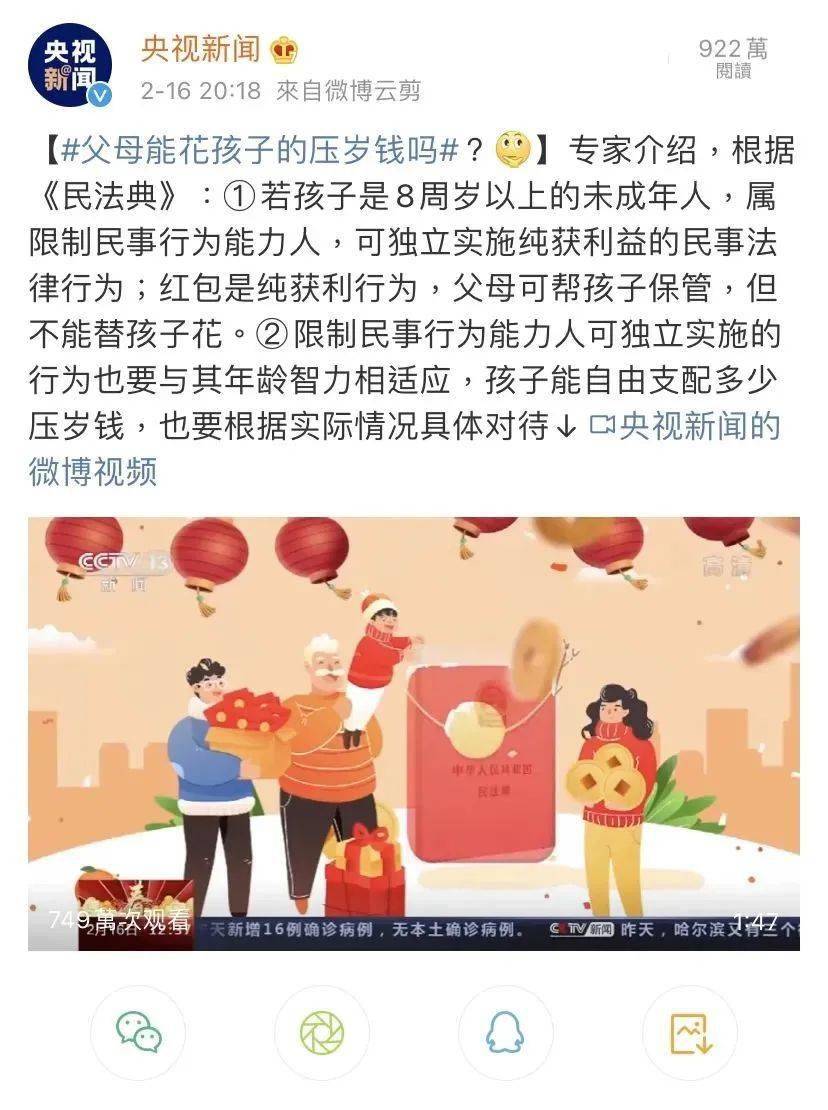Share post to WeChat Moments
This screenshot has width=828, height=1110.
pos(322,1033)
